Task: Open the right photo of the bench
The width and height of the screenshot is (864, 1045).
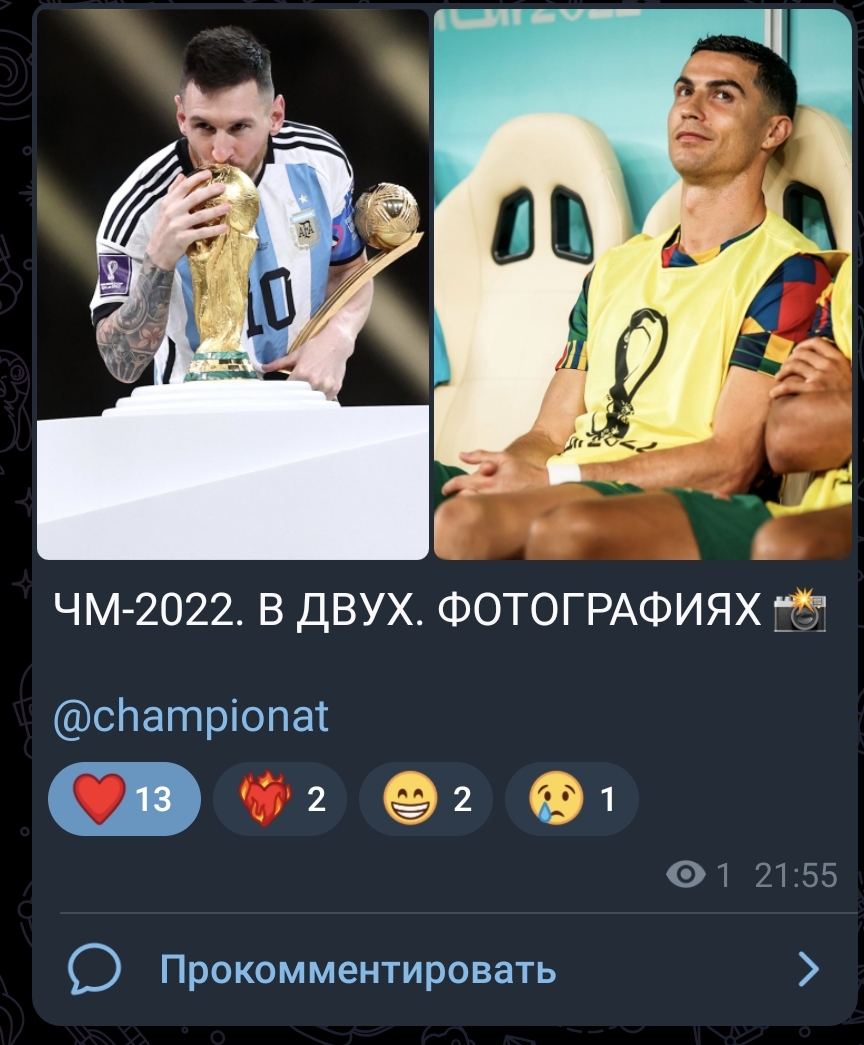Action: click(642, 285)
